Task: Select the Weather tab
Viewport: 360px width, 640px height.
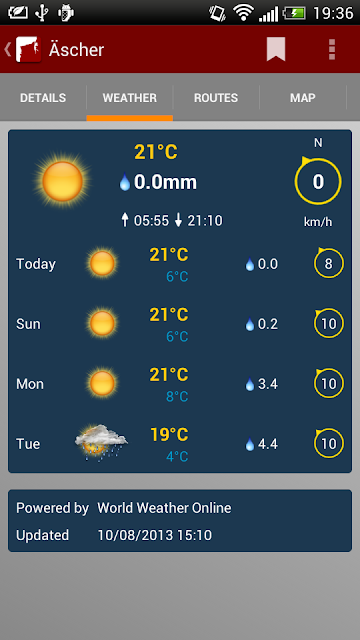Action: [129, 98]
